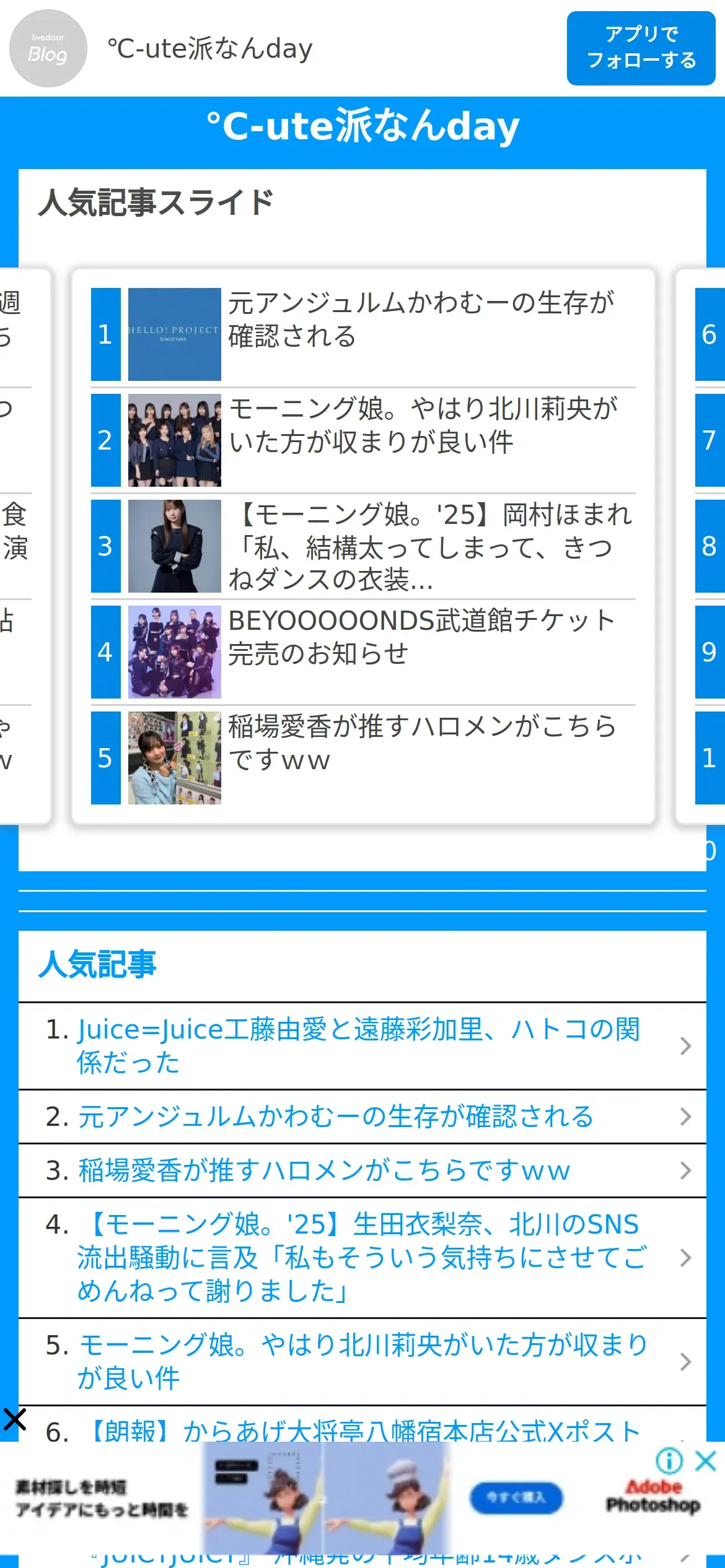Close the Adobe Photoshop ad
The image size is (725, 1568).
(706, 1461)
